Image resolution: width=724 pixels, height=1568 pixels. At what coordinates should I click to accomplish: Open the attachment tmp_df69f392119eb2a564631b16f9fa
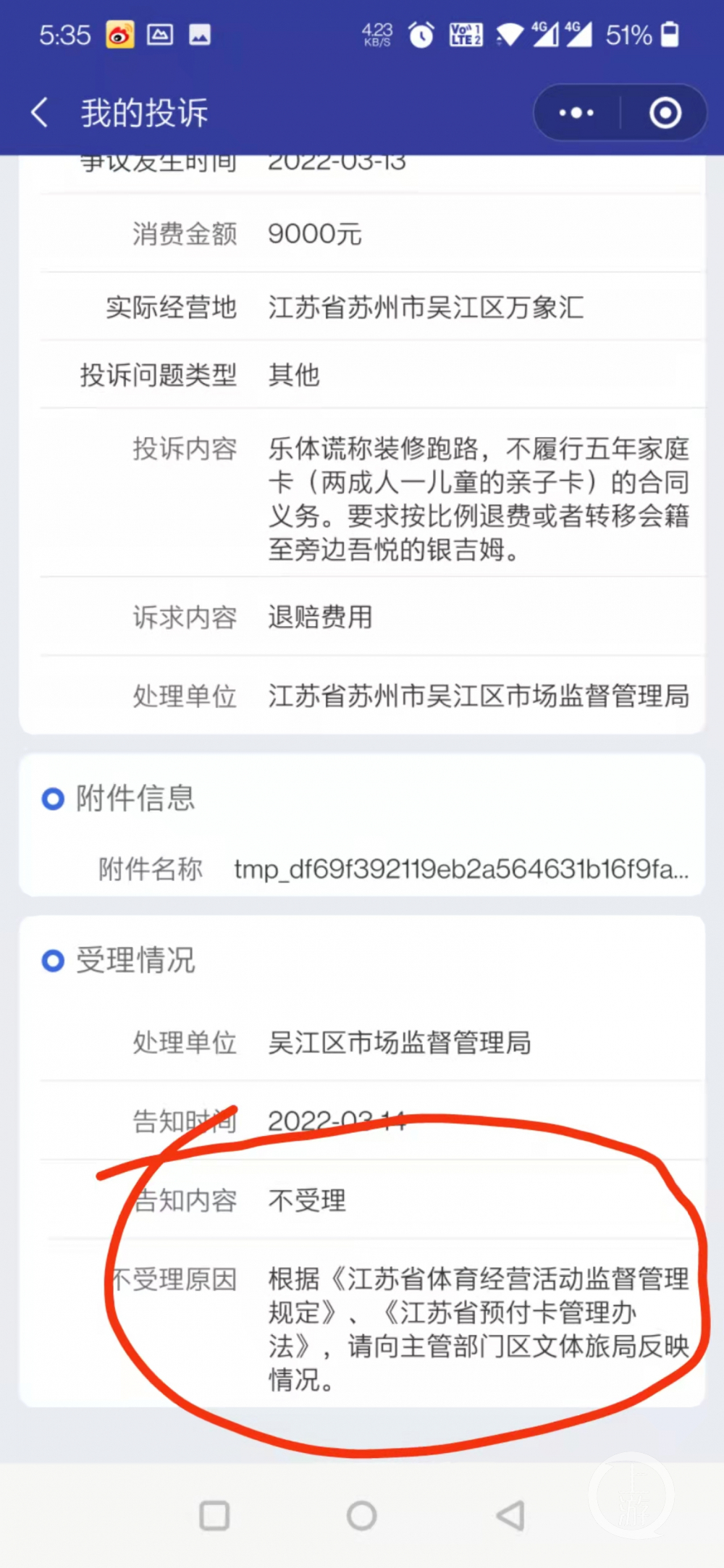coord(461,869)
